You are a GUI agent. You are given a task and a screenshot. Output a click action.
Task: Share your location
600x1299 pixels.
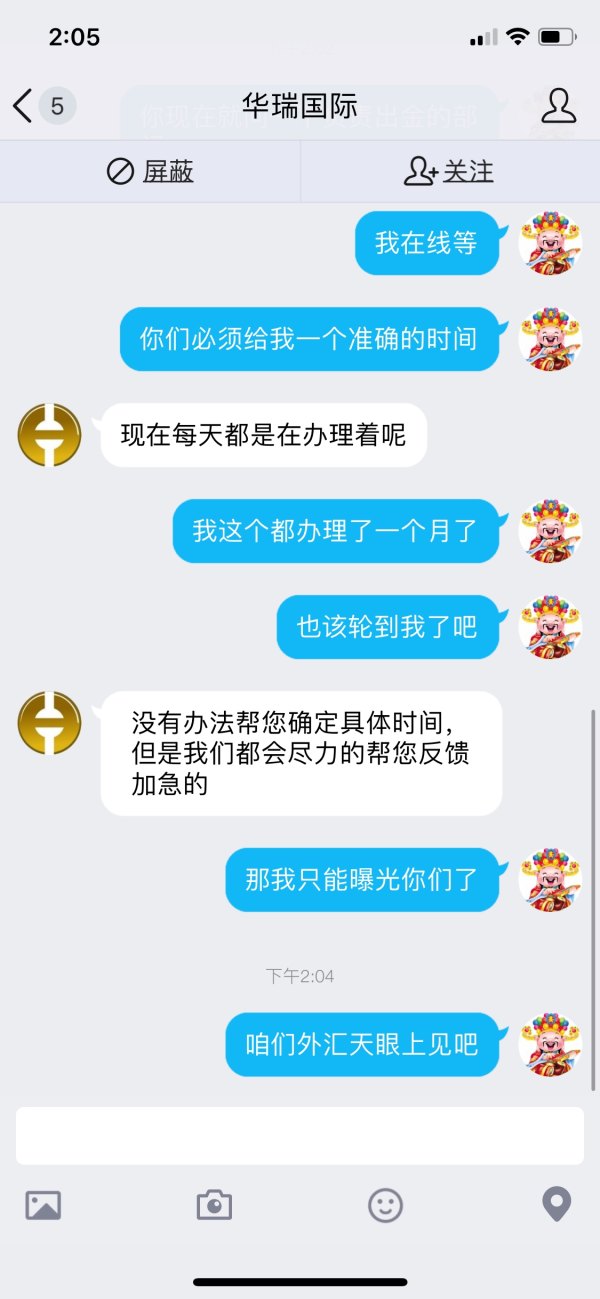pos(556,1205)
